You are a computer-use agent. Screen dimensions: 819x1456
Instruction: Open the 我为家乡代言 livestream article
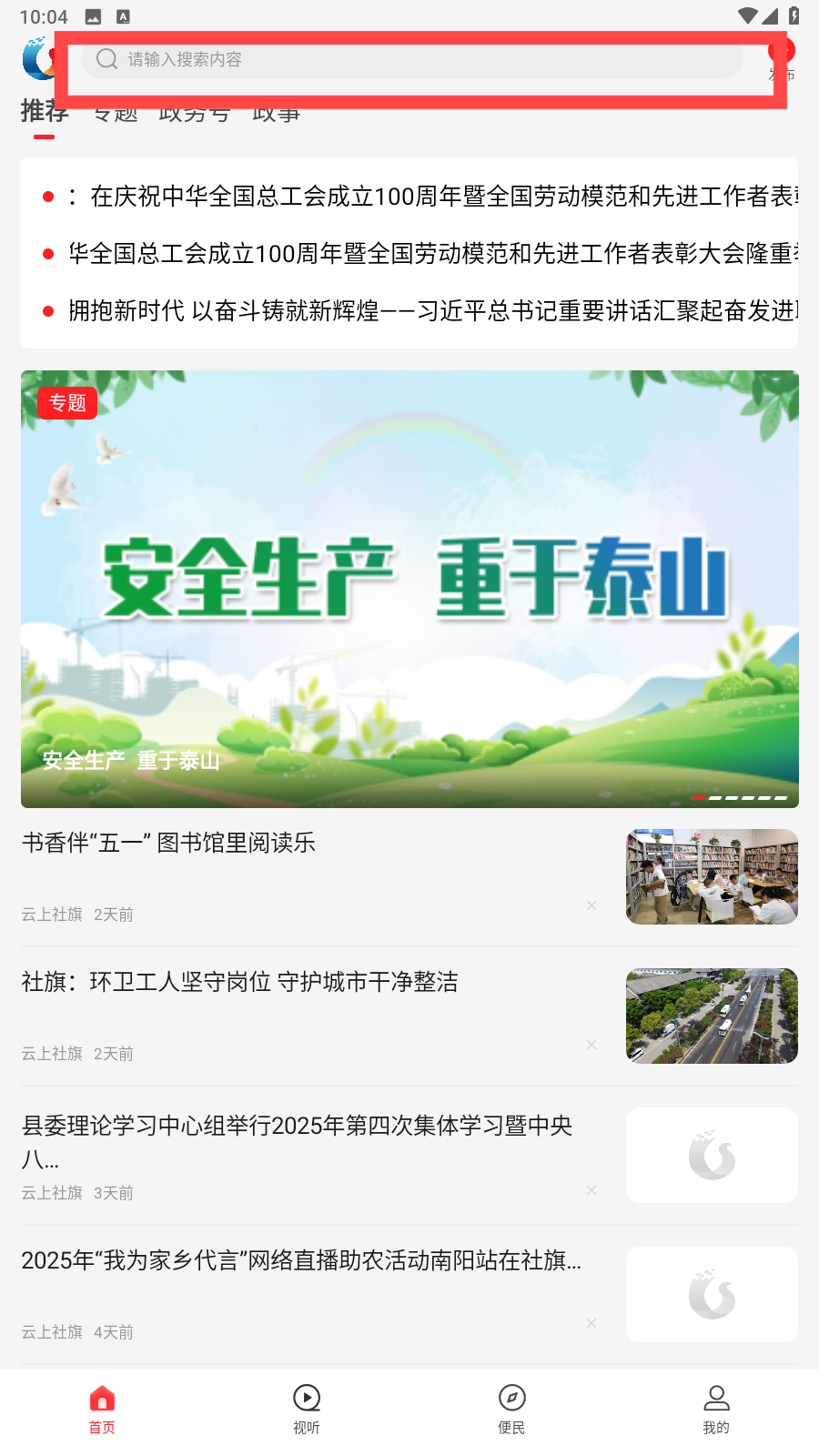(x=301, y=1260)
